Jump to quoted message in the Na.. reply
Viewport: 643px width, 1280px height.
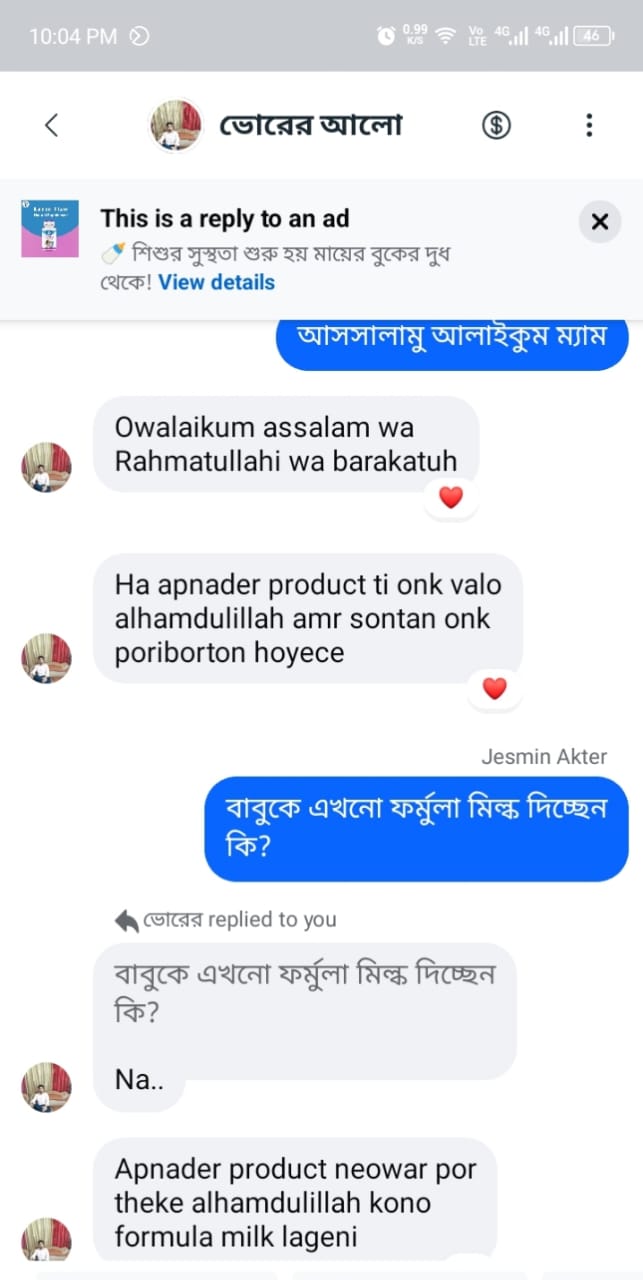click(x=304, y=988)
